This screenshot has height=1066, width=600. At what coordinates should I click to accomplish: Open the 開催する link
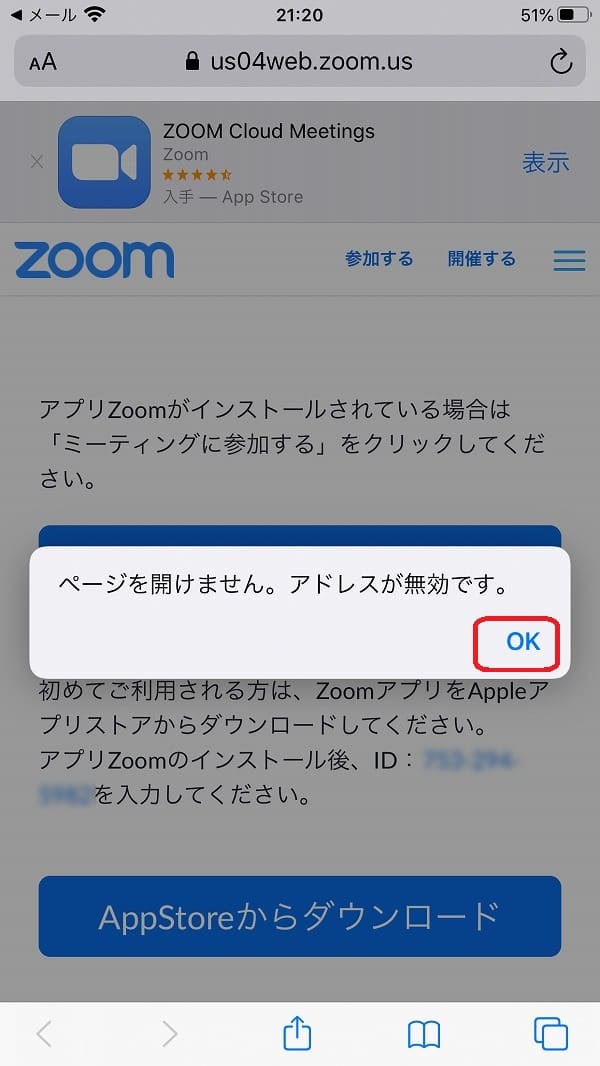[x=481, y=259]
